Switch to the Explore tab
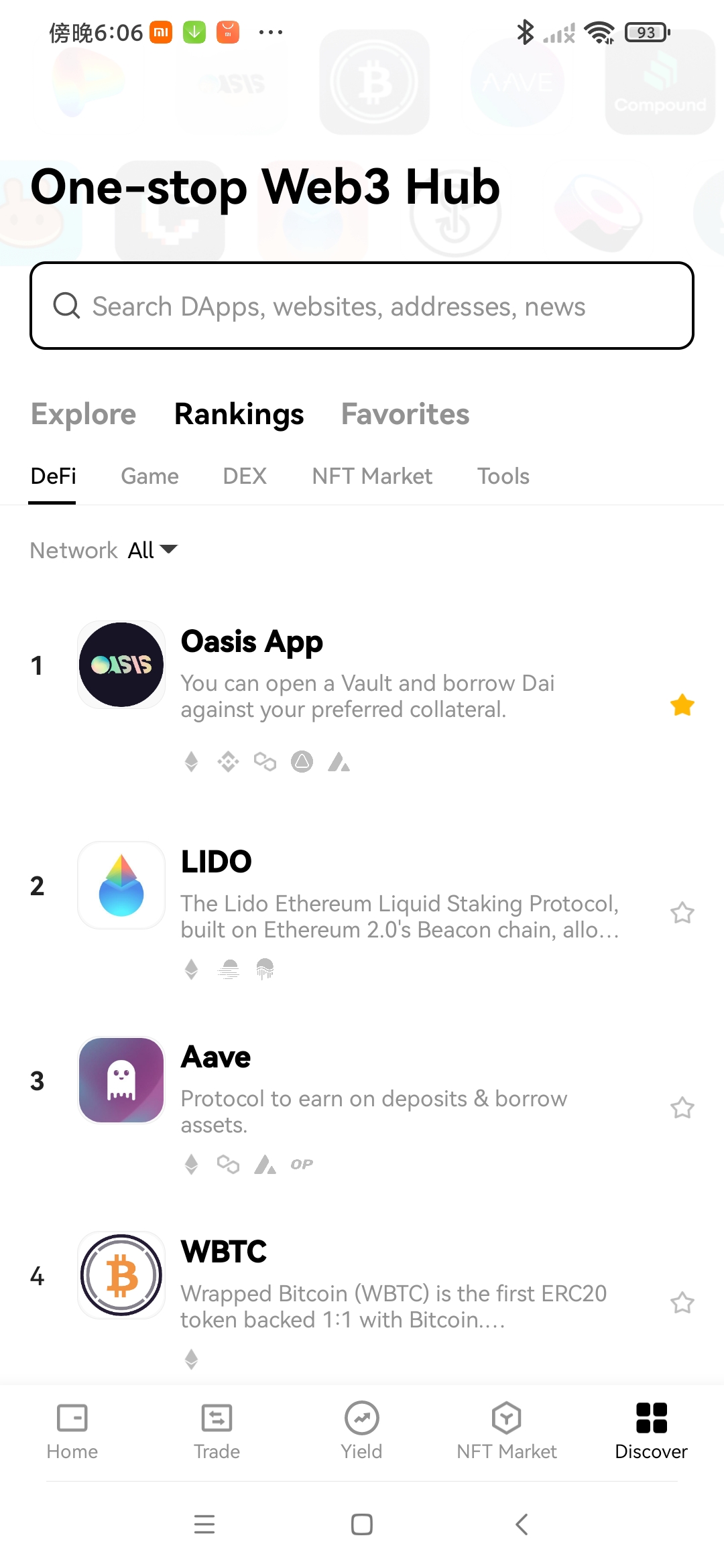The image size is (724, 1568). 84,414
